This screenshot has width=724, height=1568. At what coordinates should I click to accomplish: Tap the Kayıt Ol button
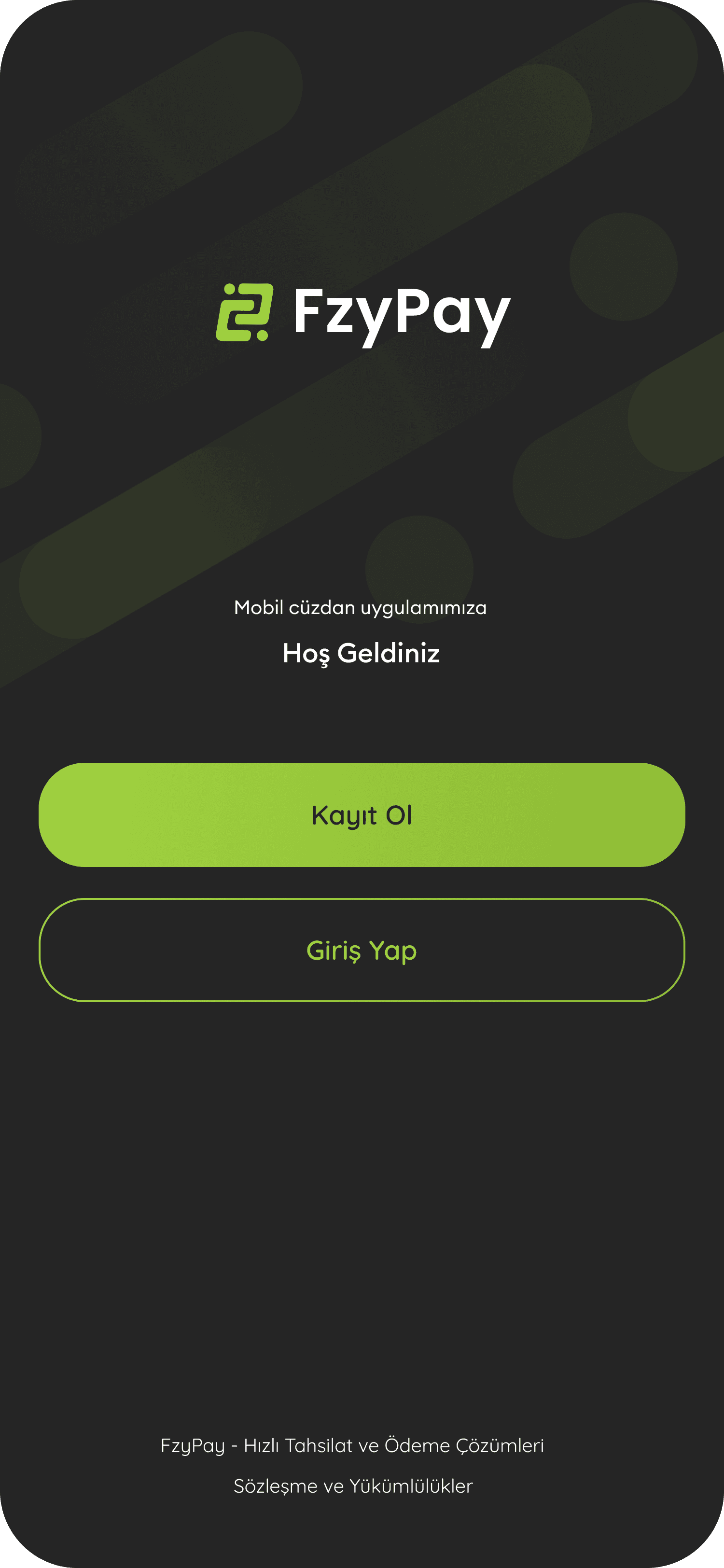click(362, 814)
